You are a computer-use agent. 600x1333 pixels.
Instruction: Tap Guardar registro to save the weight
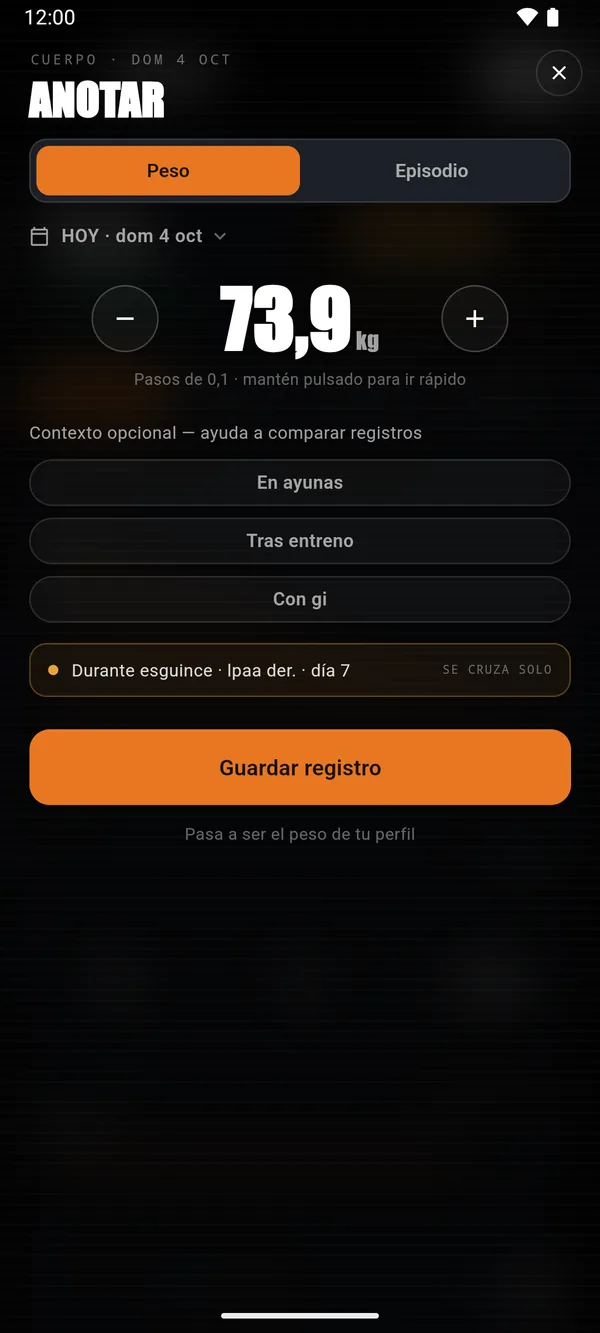pos(300,767)
